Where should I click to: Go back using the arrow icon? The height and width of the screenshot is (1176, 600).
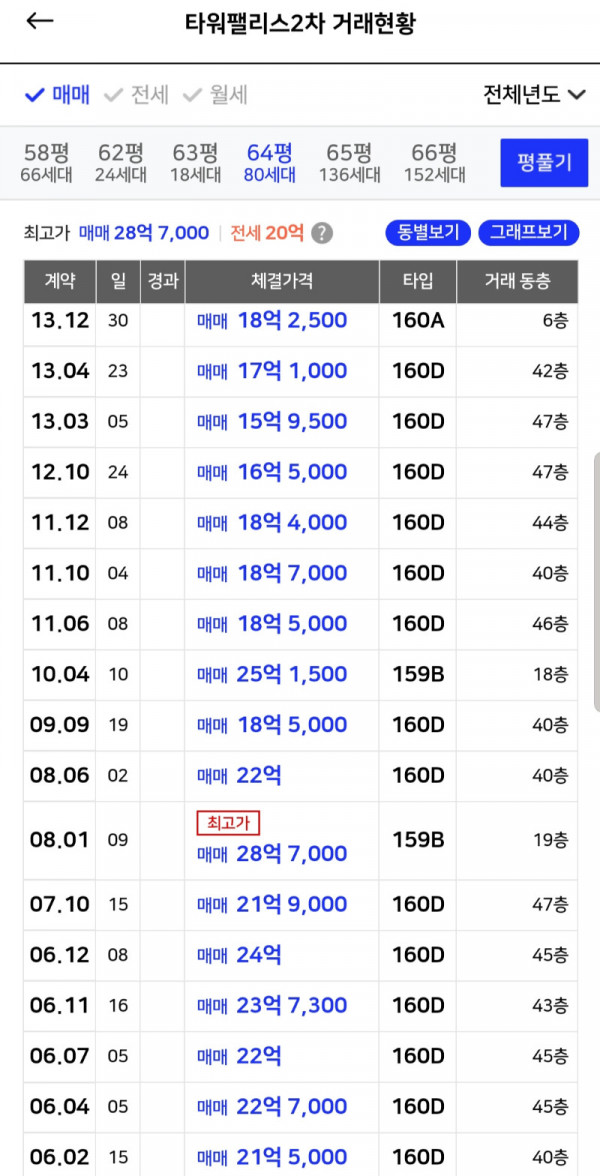click(x=39, y=22)
